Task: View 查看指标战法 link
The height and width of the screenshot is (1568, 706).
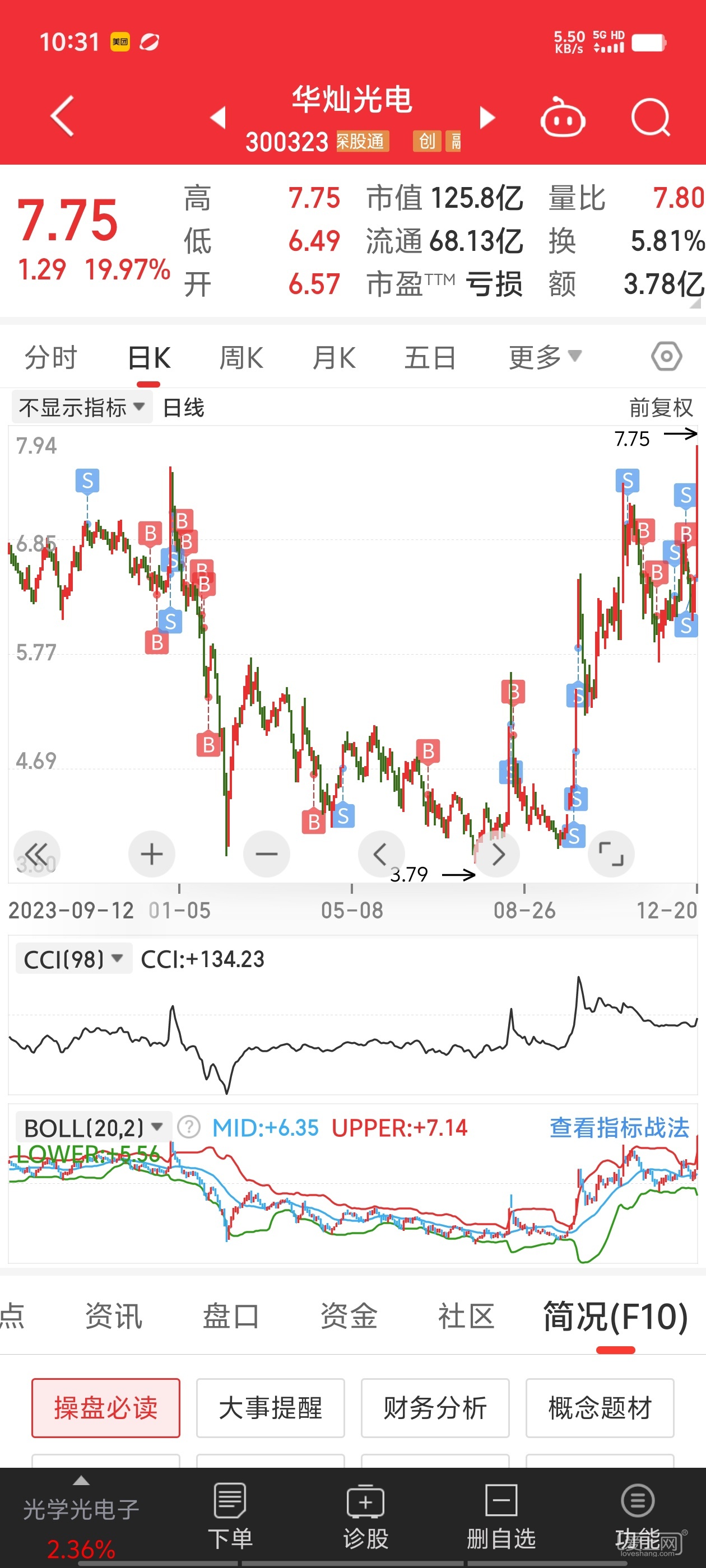Action: tap(619, 1128)
